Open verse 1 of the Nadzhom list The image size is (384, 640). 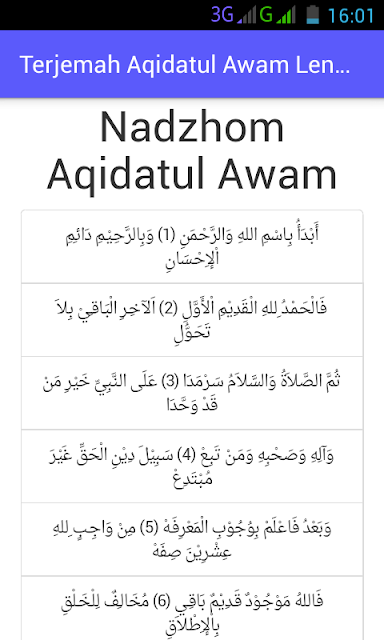click(x=192, y=247)
